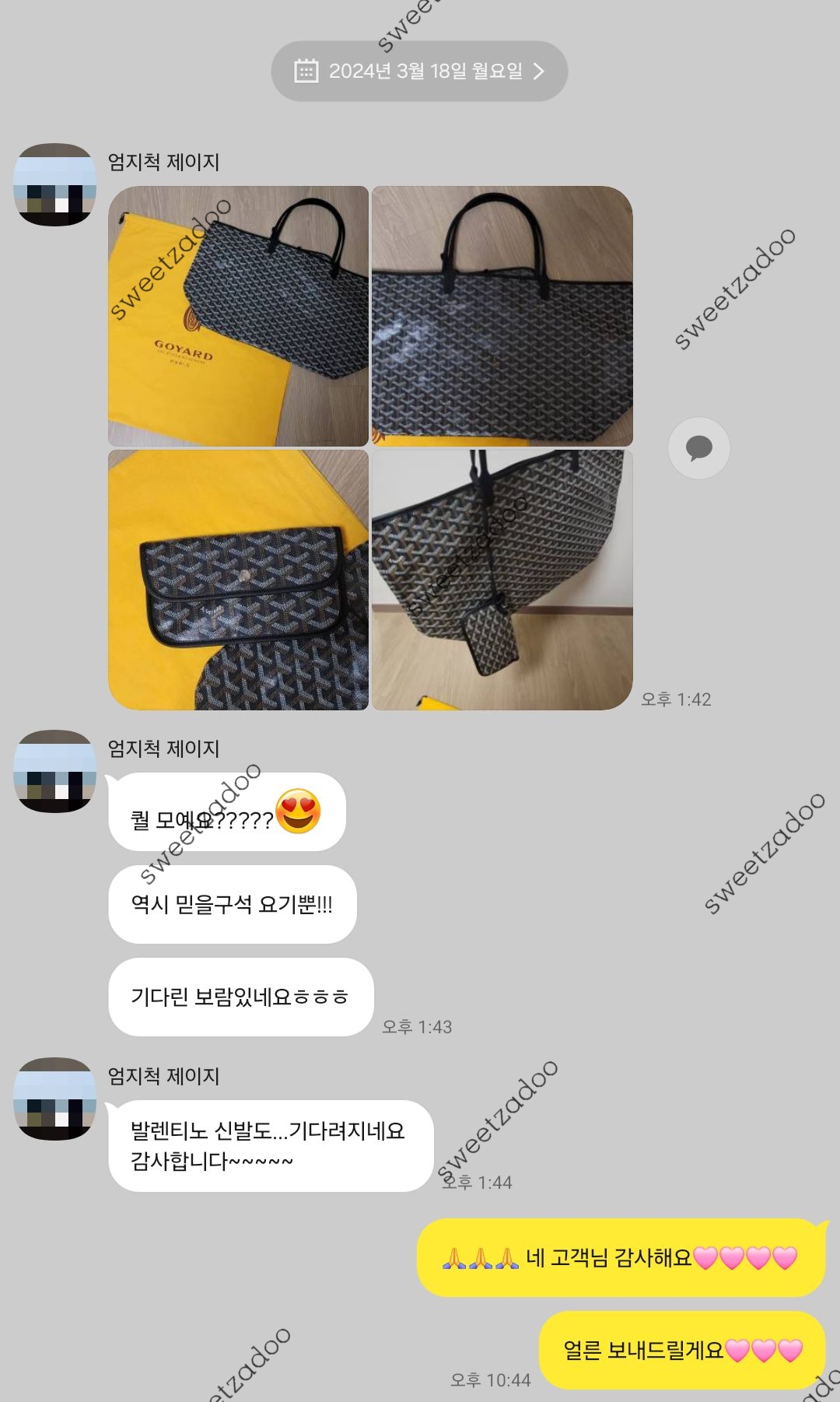Open 엄지척 제이지's profile picture above the photos
840x1402 pixels.
(54, 184)
